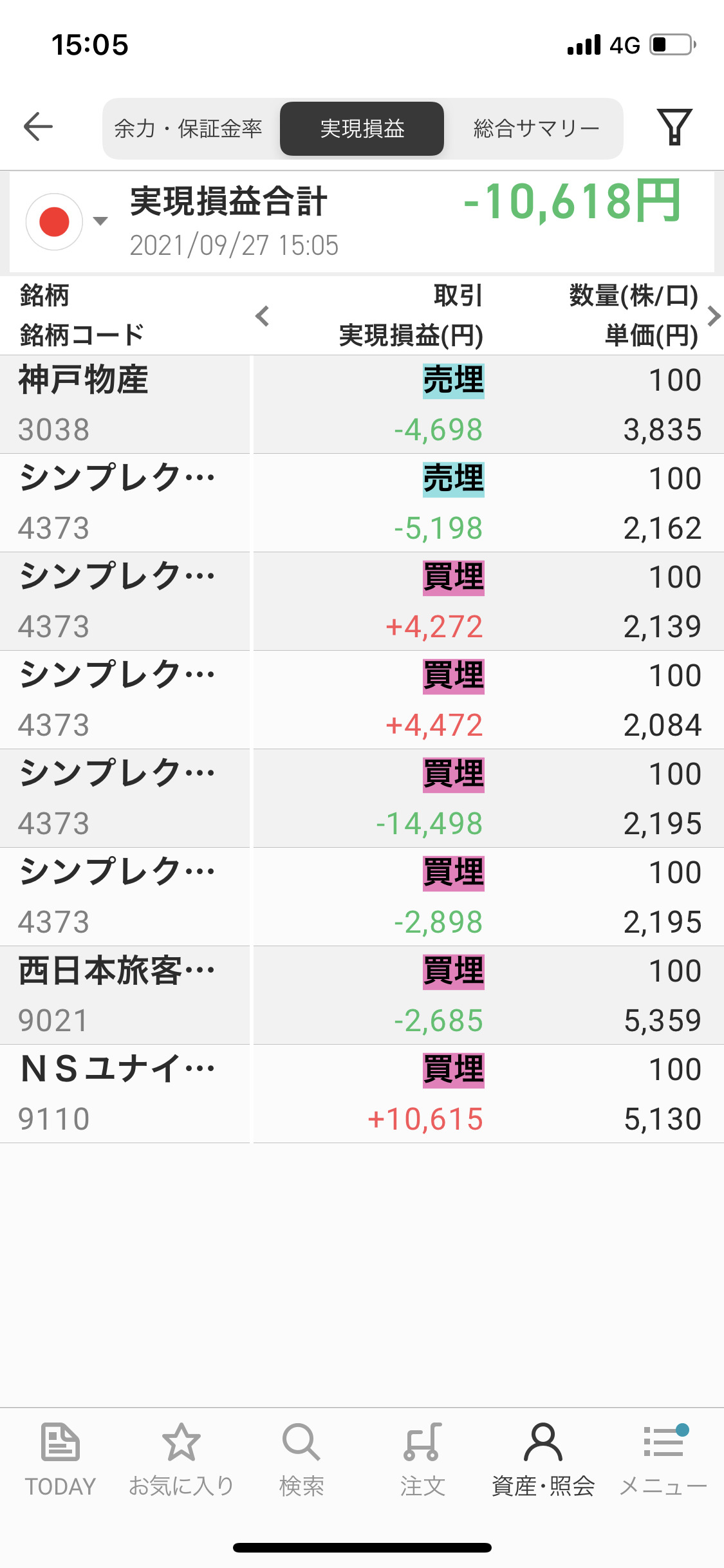Image resolution: width=724 pixels, height=1568 pixels.
Task: Open シンプレク row with -14,498 loss
Action: click(x=362, y=798)
